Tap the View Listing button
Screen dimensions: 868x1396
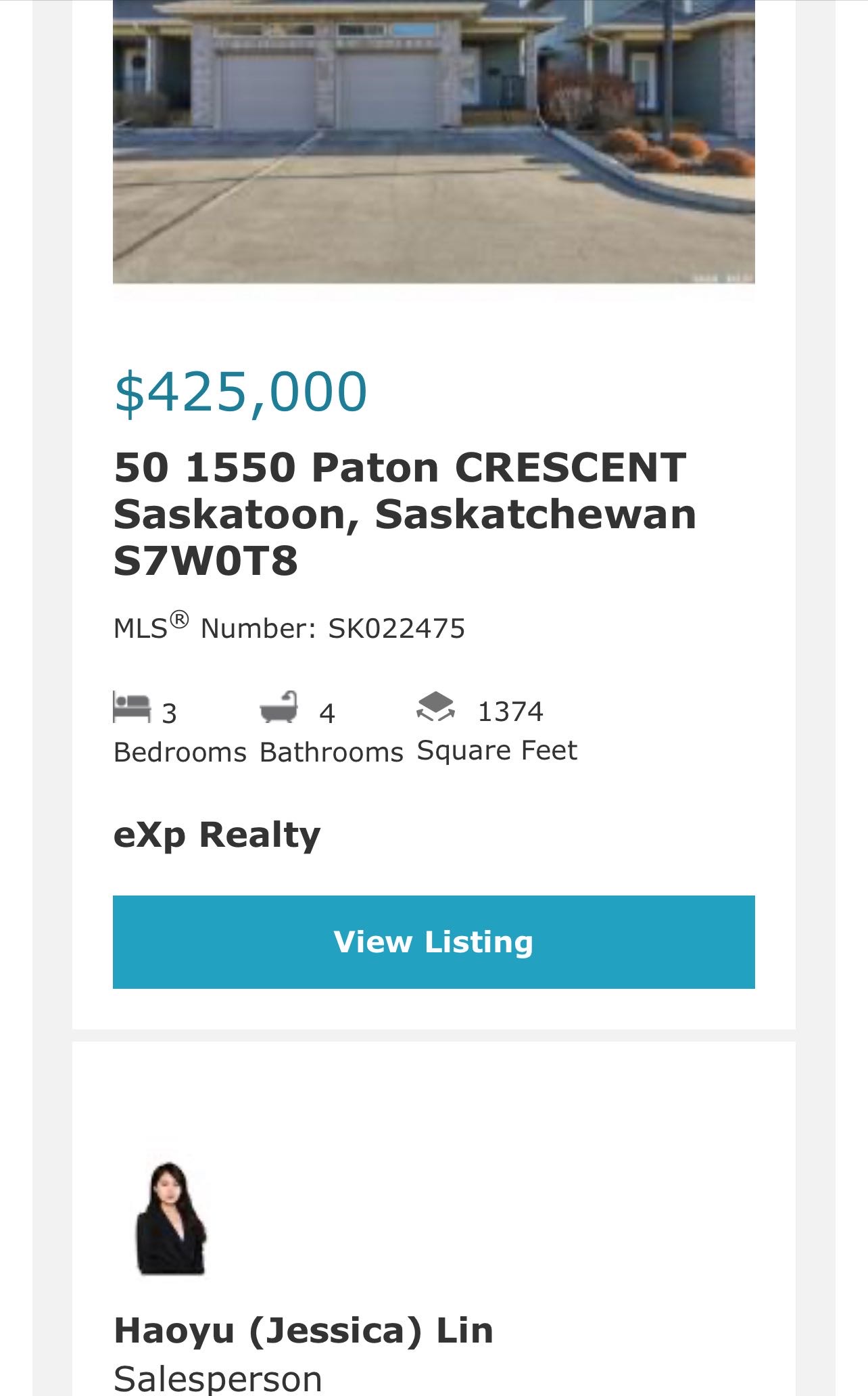coord(433,941)
